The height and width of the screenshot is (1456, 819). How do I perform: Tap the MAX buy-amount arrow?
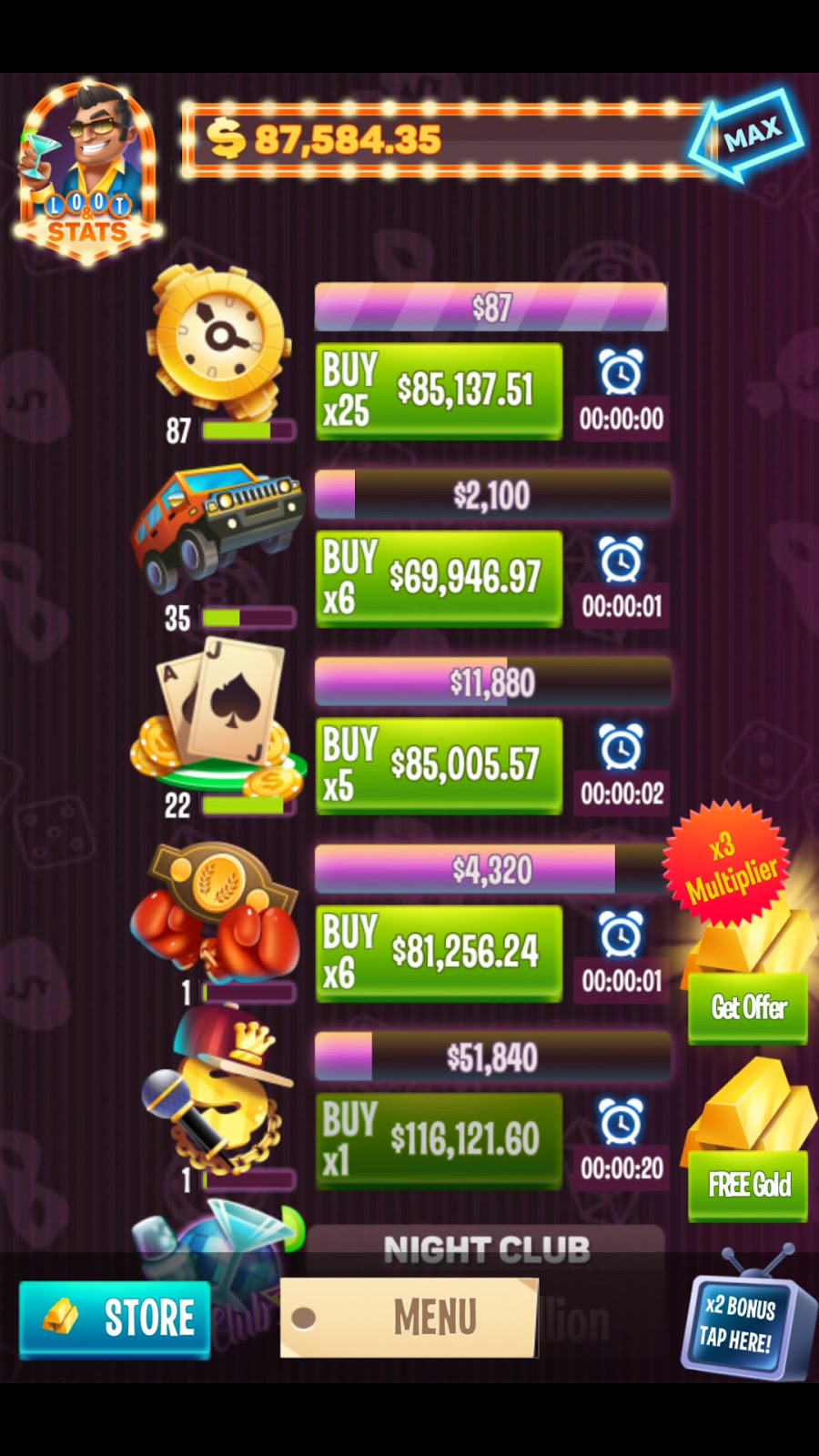click(748, 136)
